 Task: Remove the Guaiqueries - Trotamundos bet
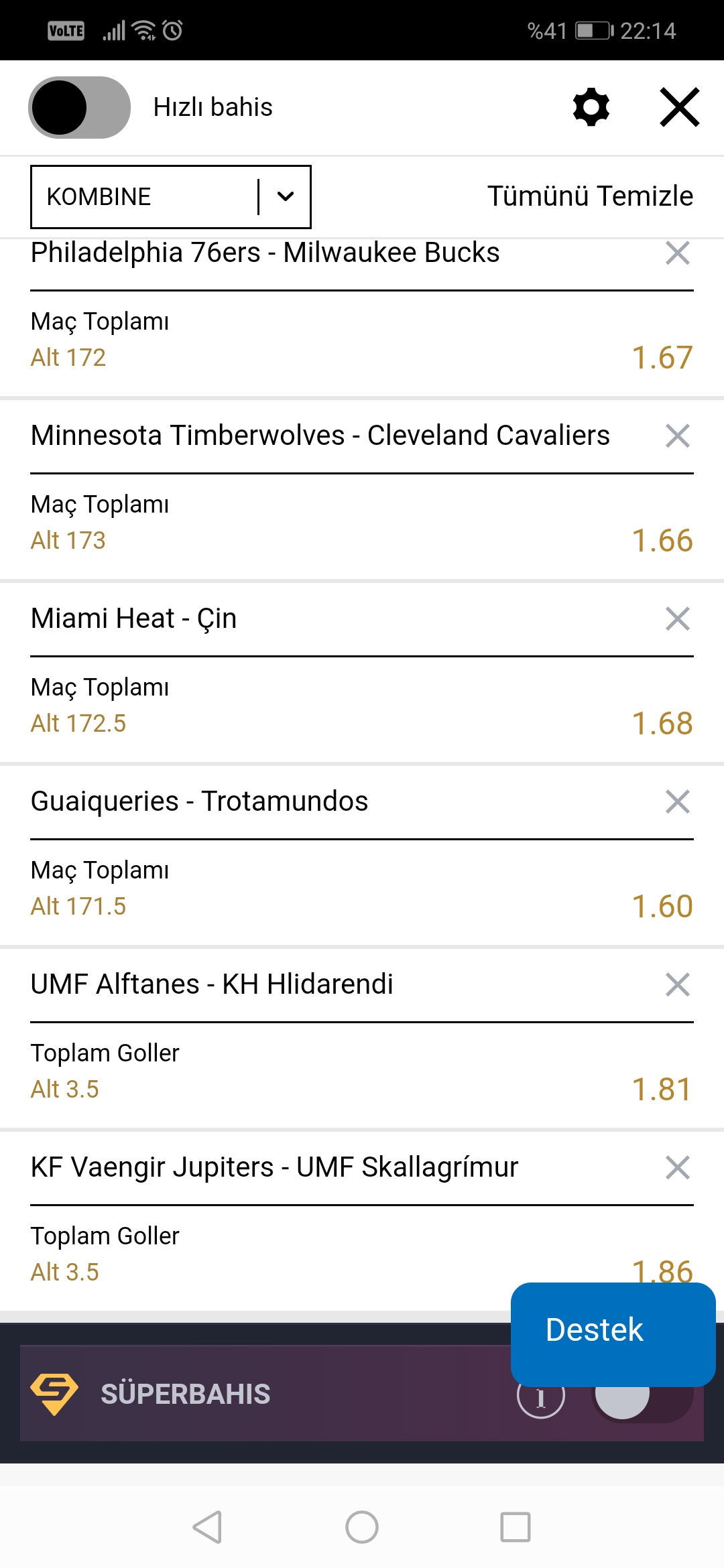click(678, 801)
